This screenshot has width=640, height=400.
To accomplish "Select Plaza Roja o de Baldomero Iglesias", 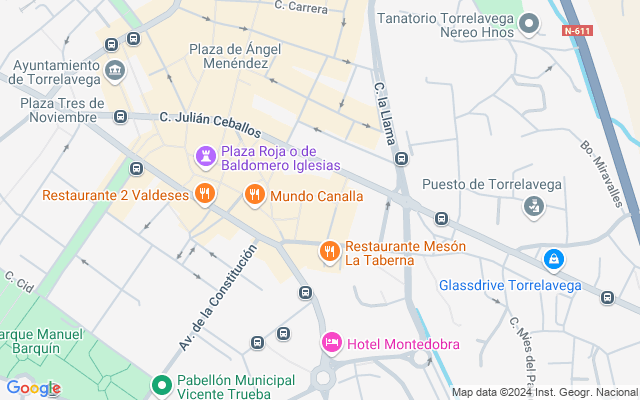I will pos(205,157).
